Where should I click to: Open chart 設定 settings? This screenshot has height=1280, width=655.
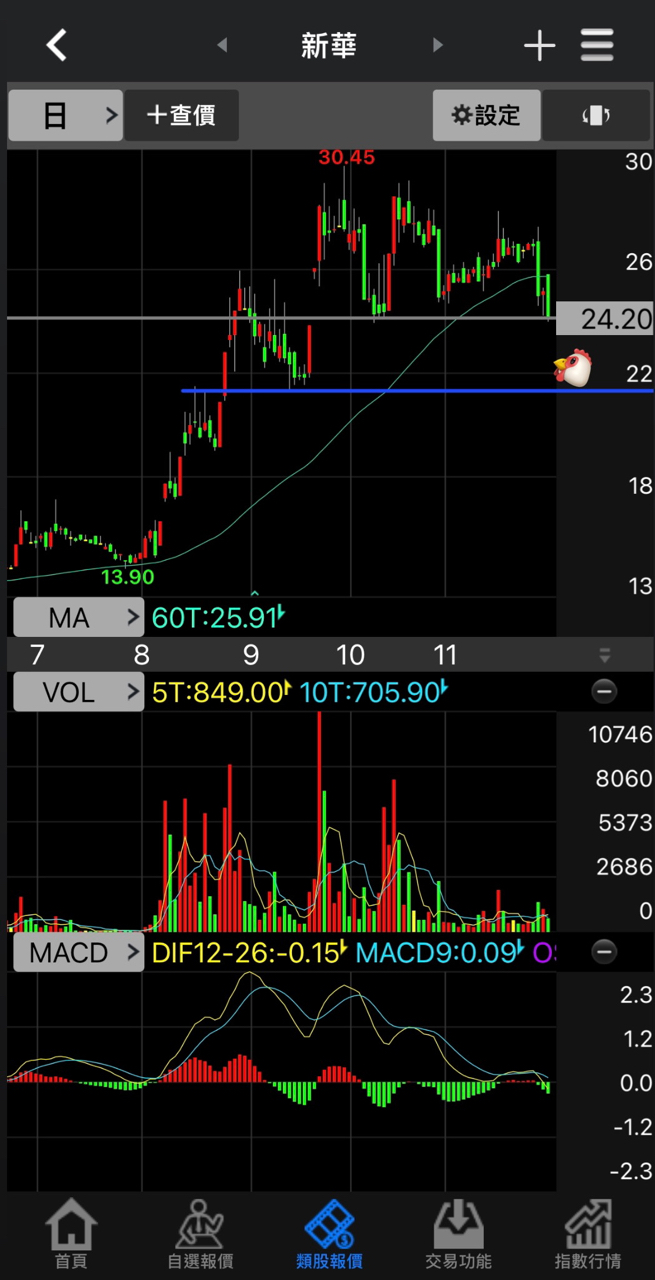click(x=487, y=115)
